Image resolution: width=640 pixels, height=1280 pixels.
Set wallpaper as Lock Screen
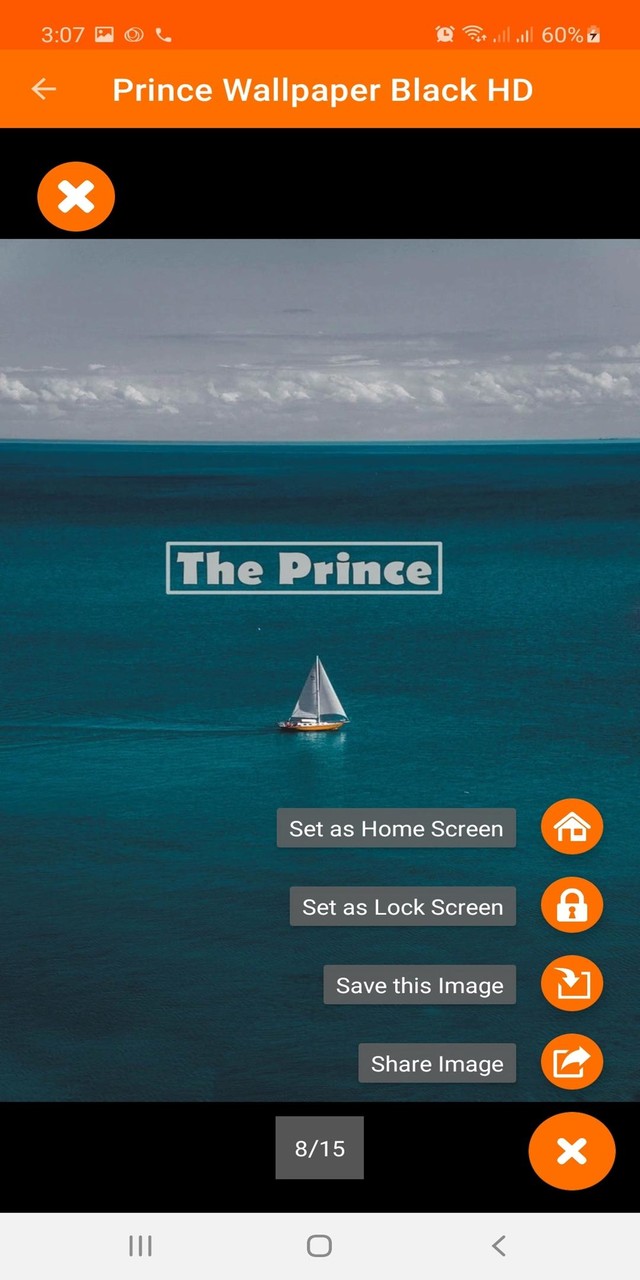[x=572, y=906]
